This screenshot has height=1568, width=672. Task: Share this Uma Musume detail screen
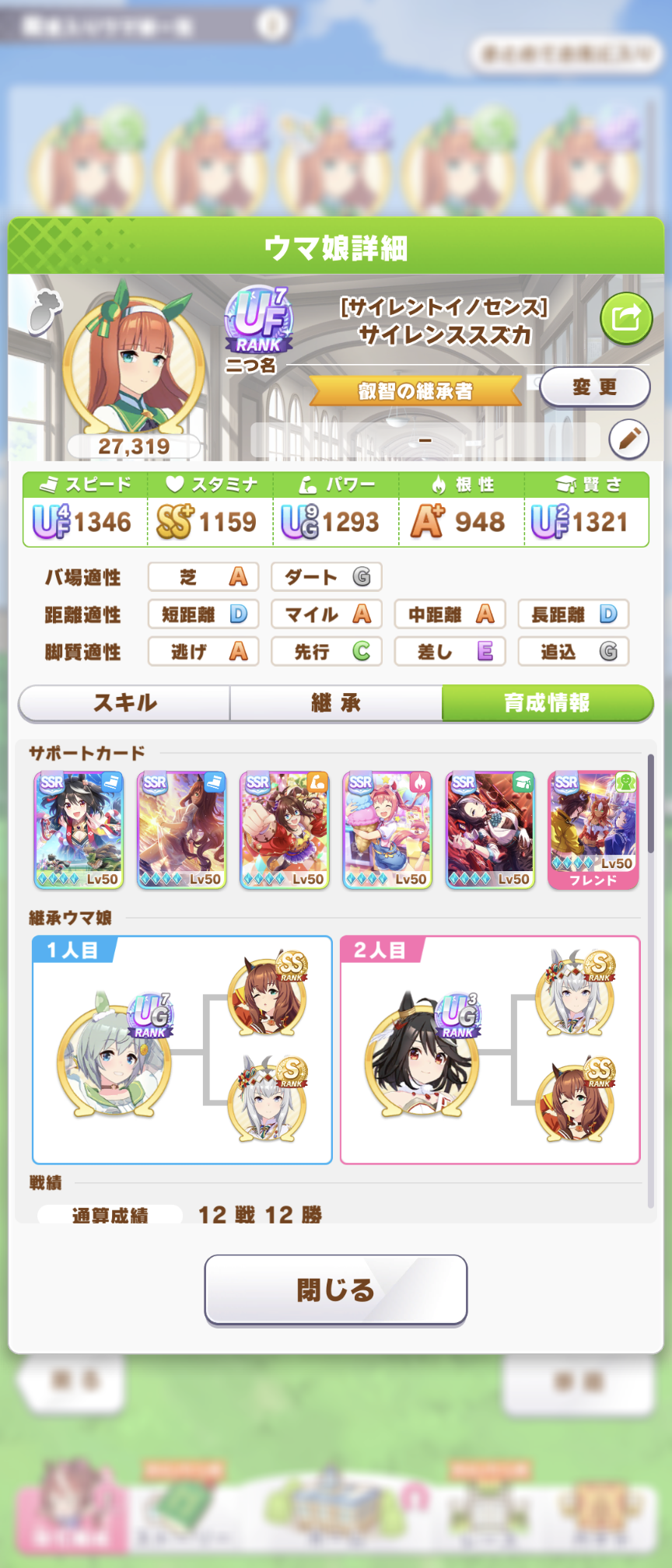click(625, 318)
